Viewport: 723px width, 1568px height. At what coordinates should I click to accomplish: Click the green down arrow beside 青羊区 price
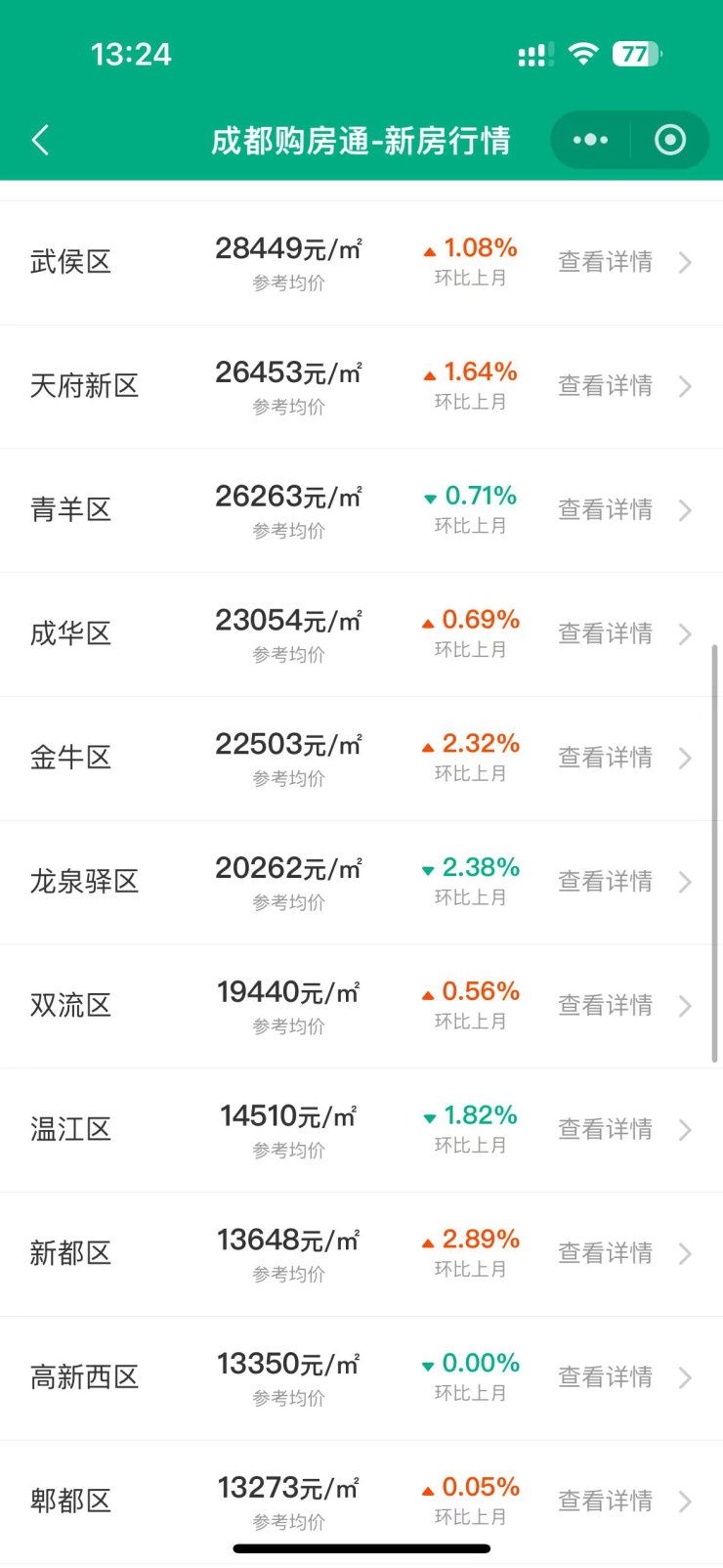(x=430, y=498)
